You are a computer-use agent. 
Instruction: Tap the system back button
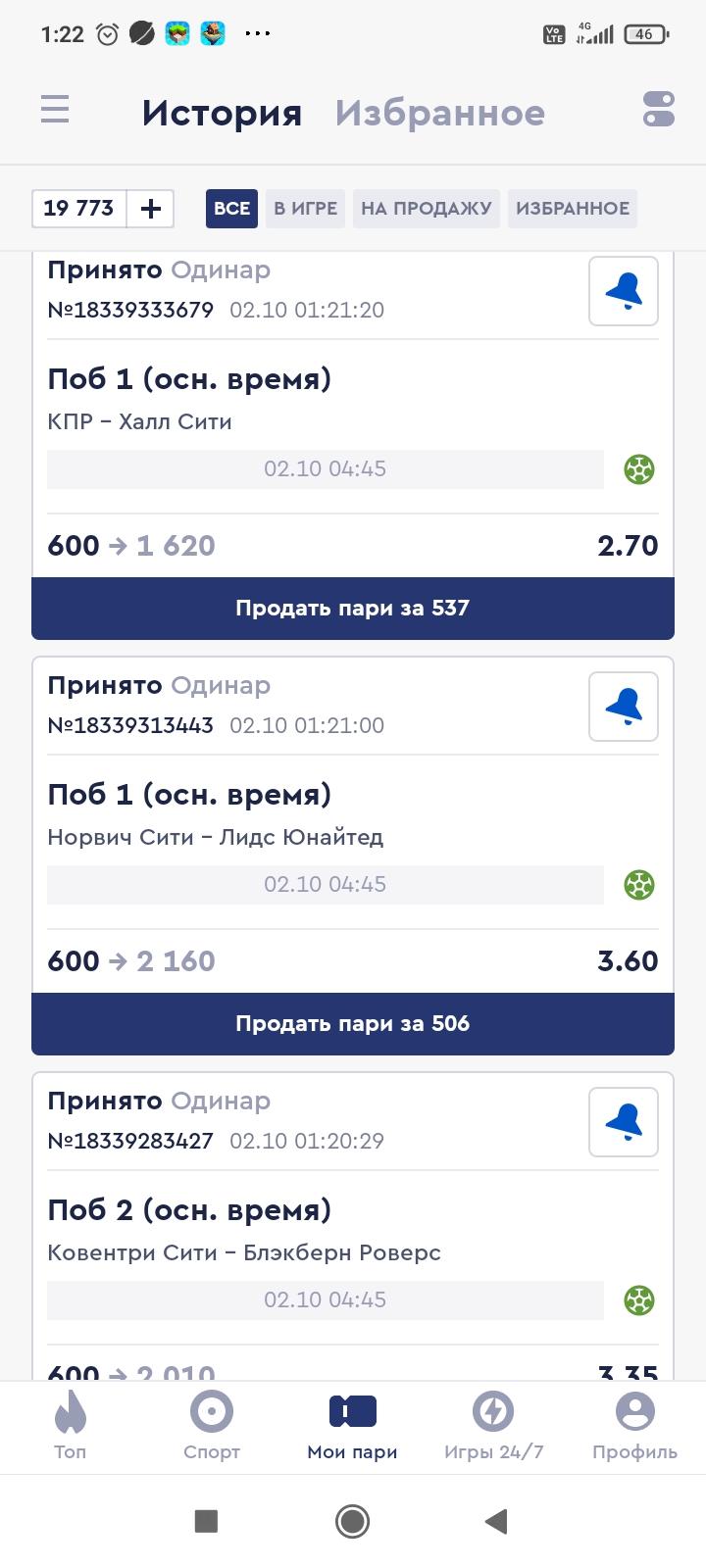tap(496, 1521)
